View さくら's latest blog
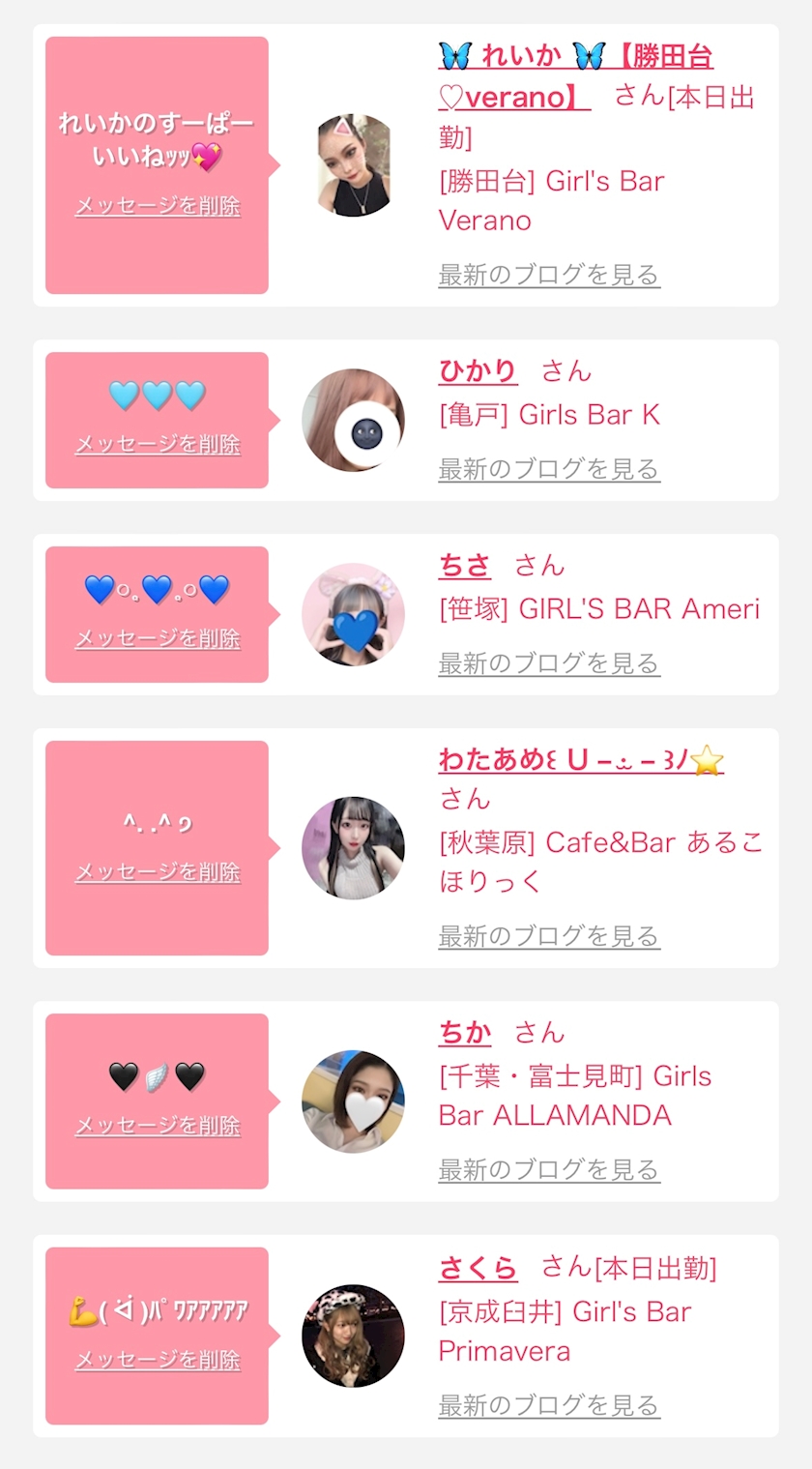 click(548, 1404)
